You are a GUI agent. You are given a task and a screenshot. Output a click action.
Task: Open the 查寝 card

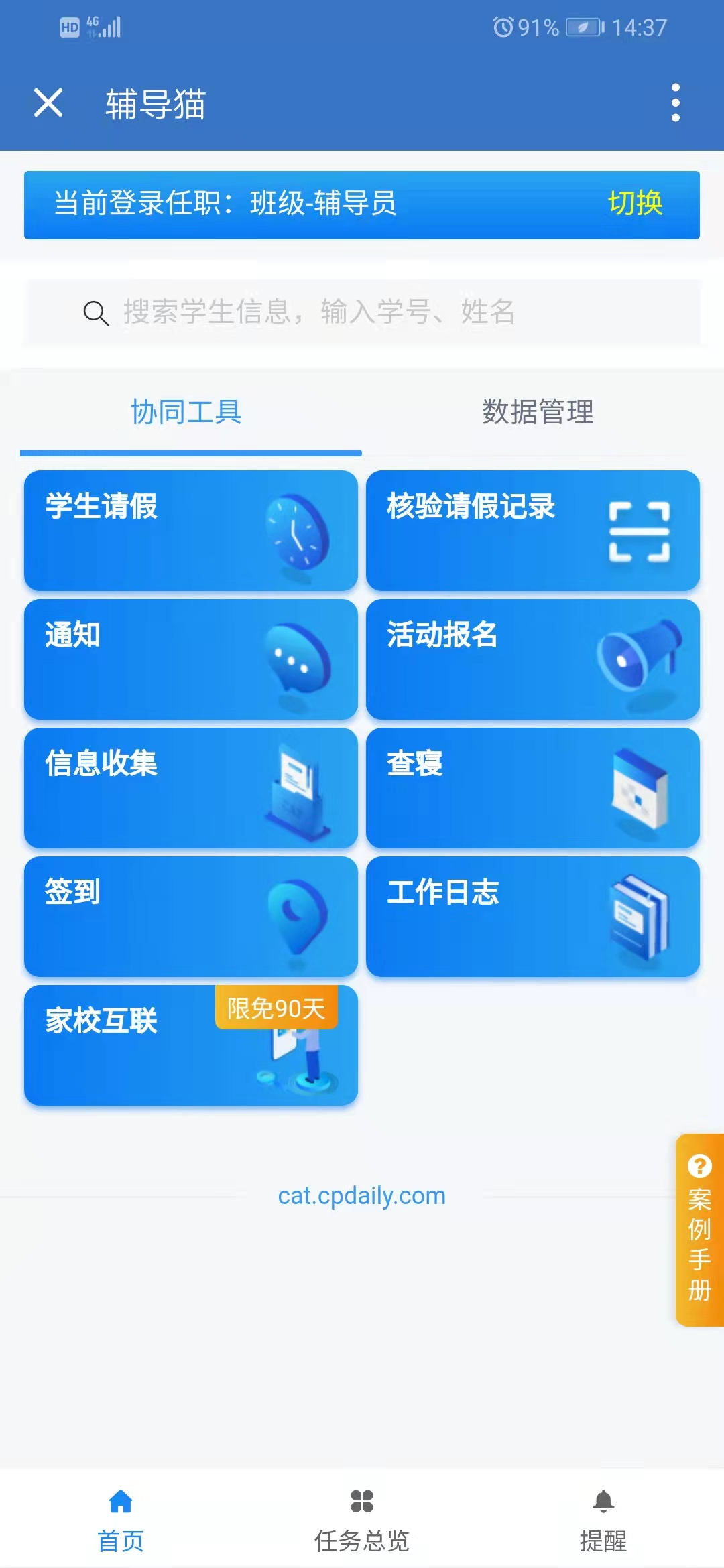pos(533,788)
